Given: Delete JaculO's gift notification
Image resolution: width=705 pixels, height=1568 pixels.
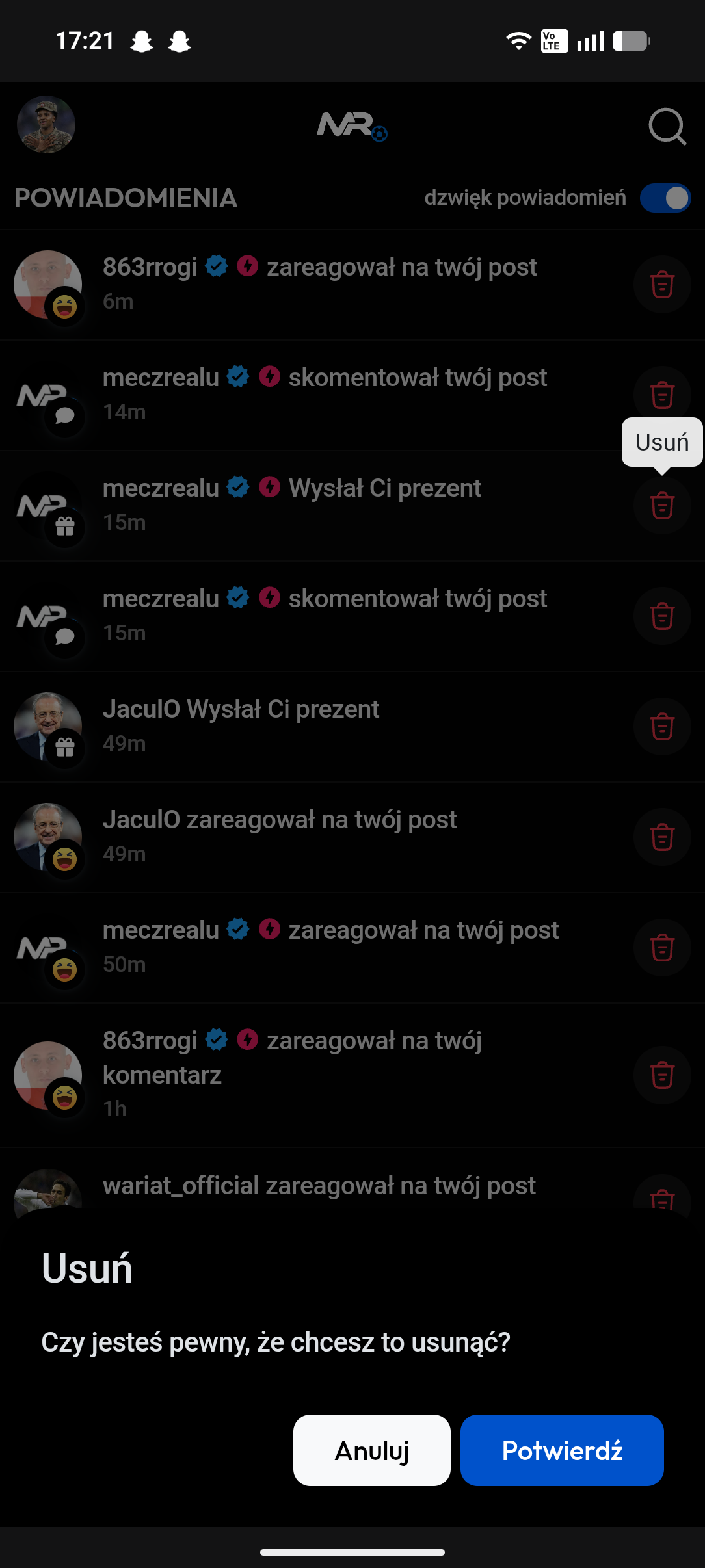Looking at the screenshot, I should [662, 727].
